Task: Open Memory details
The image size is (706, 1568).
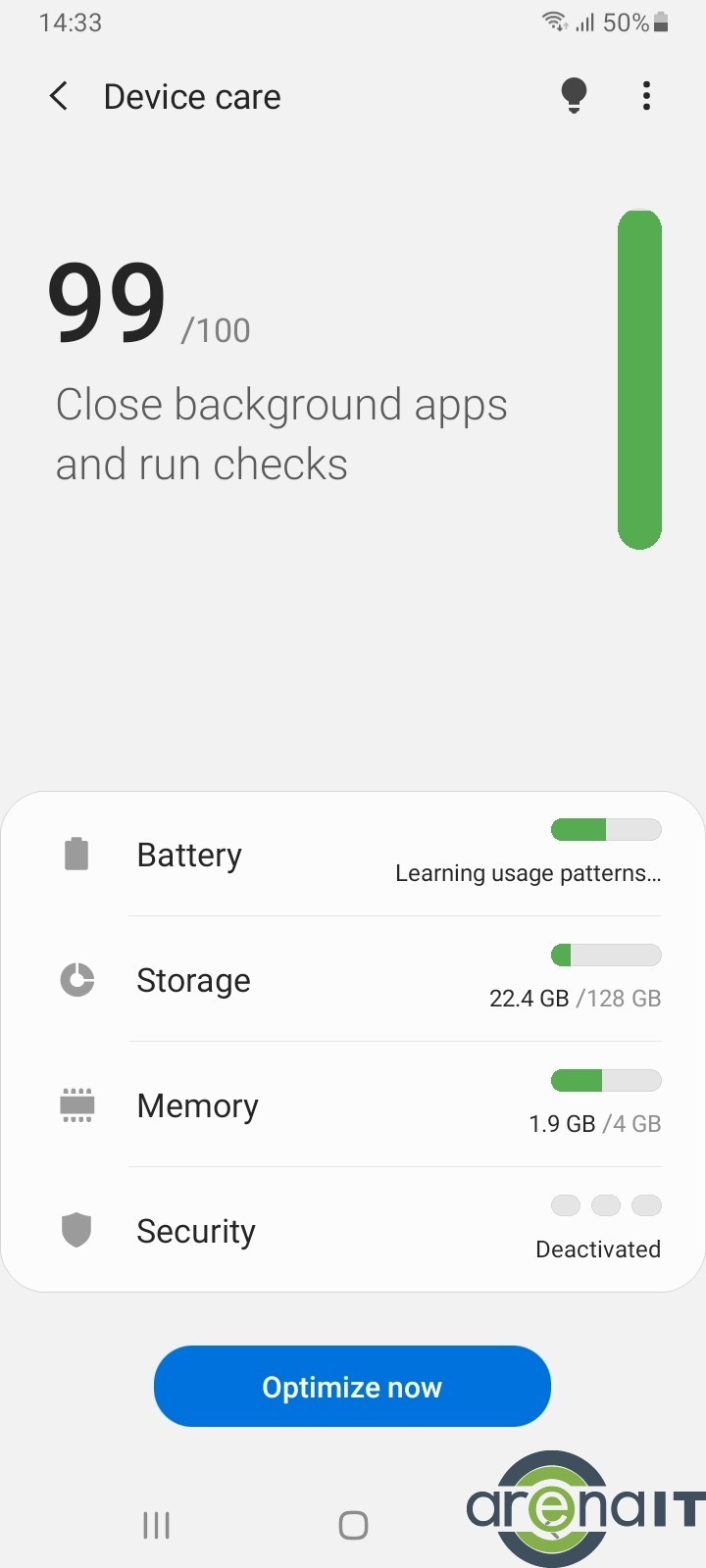Action: click(353, 1105)
